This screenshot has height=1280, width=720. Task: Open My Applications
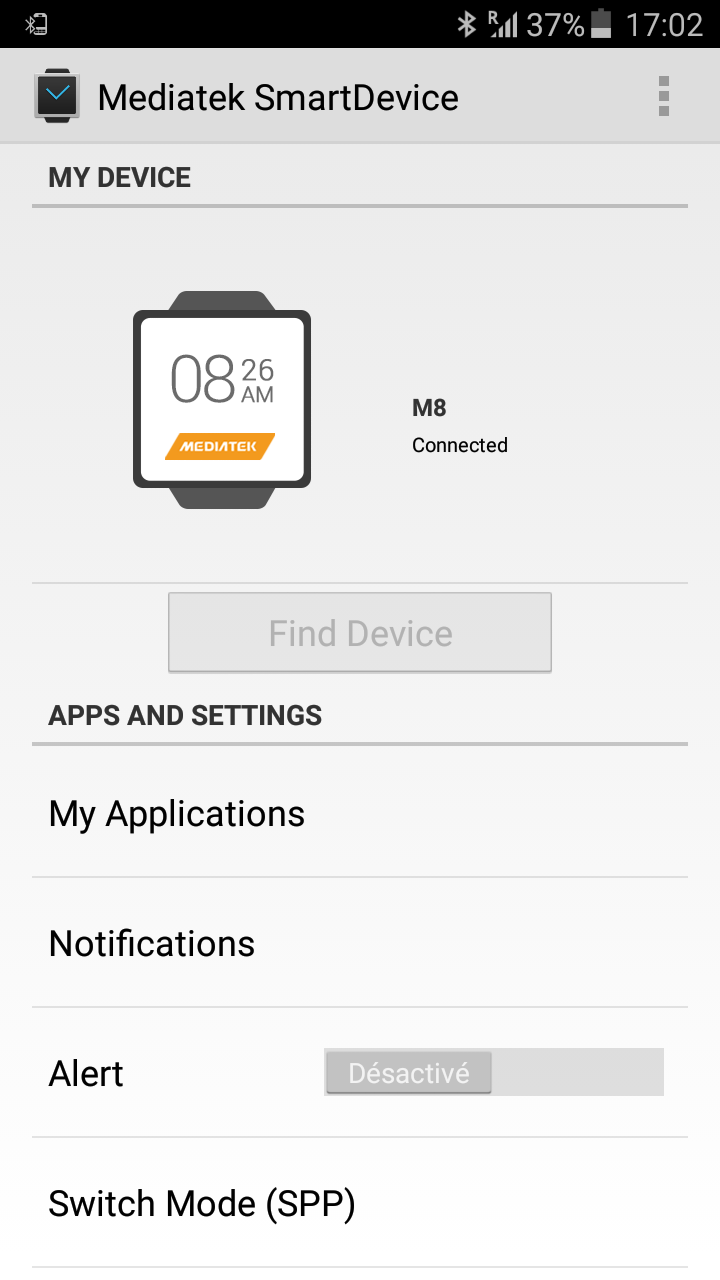[x=360, y=814]
